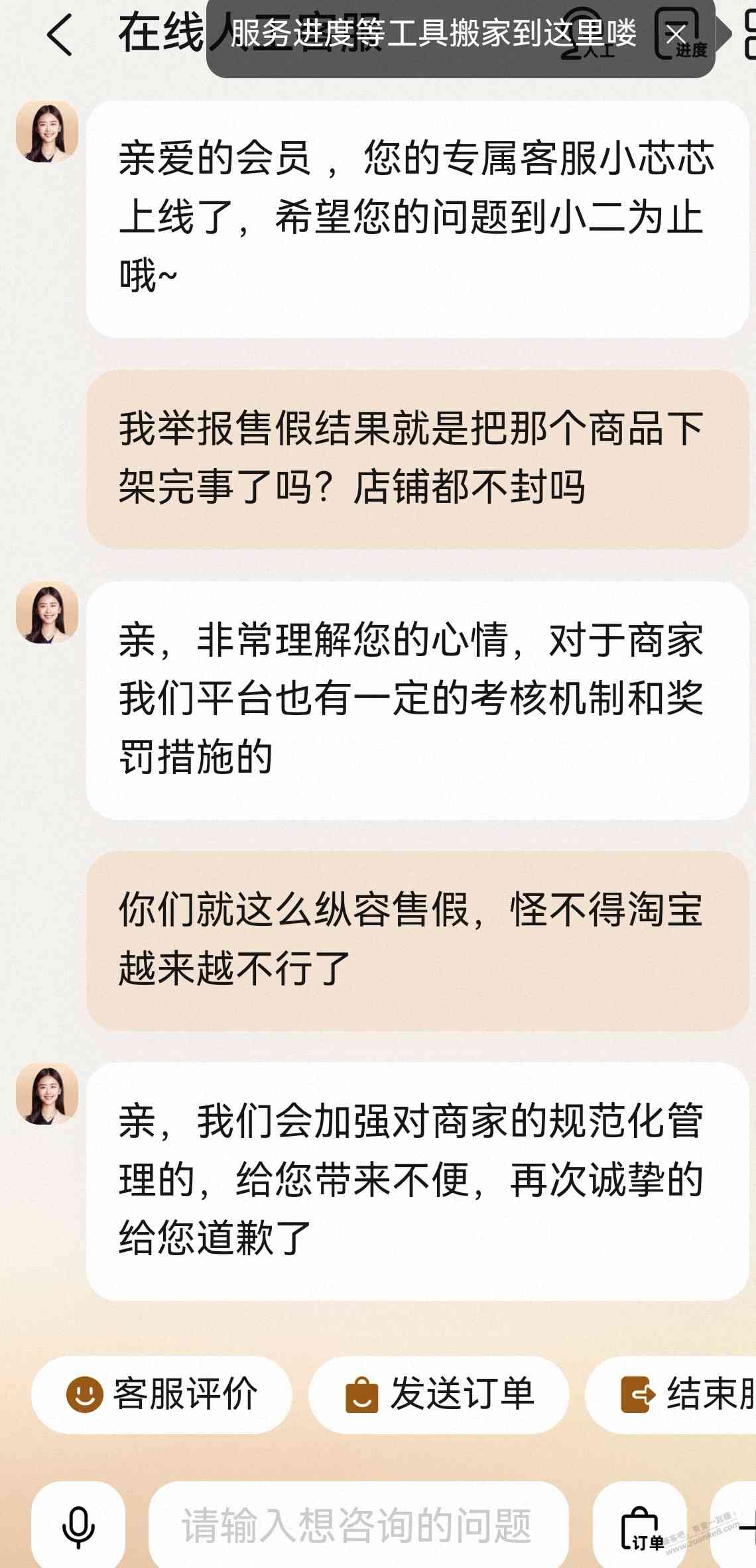
Task: Dismiss the 服务进度 tooltip banner
Action: click(676, 34)
